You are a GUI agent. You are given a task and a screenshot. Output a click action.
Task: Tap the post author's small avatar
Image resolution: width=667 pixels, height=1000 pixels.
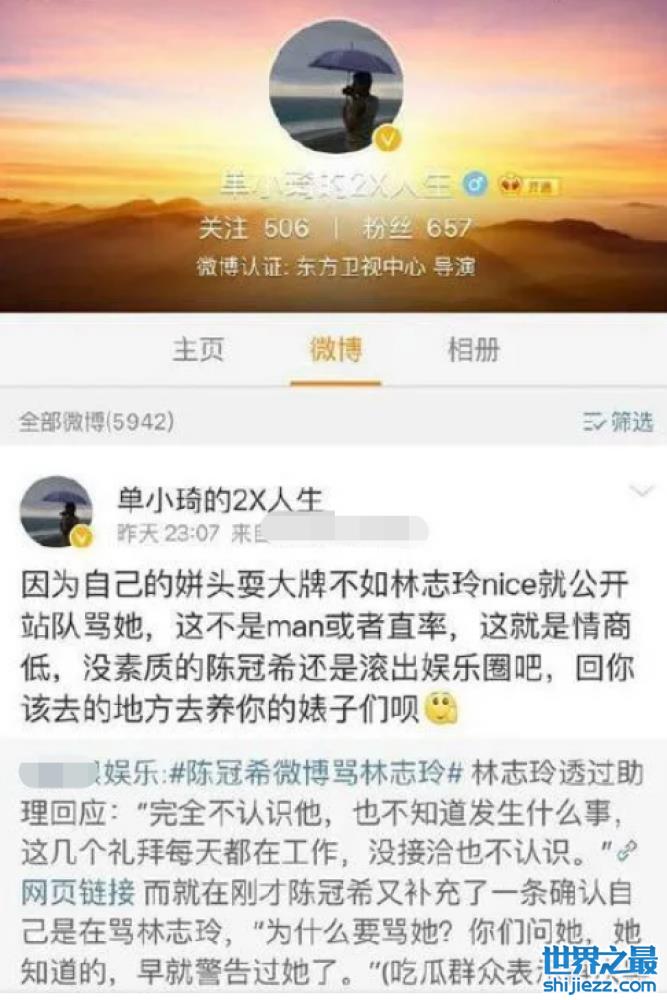pos(56,511)
